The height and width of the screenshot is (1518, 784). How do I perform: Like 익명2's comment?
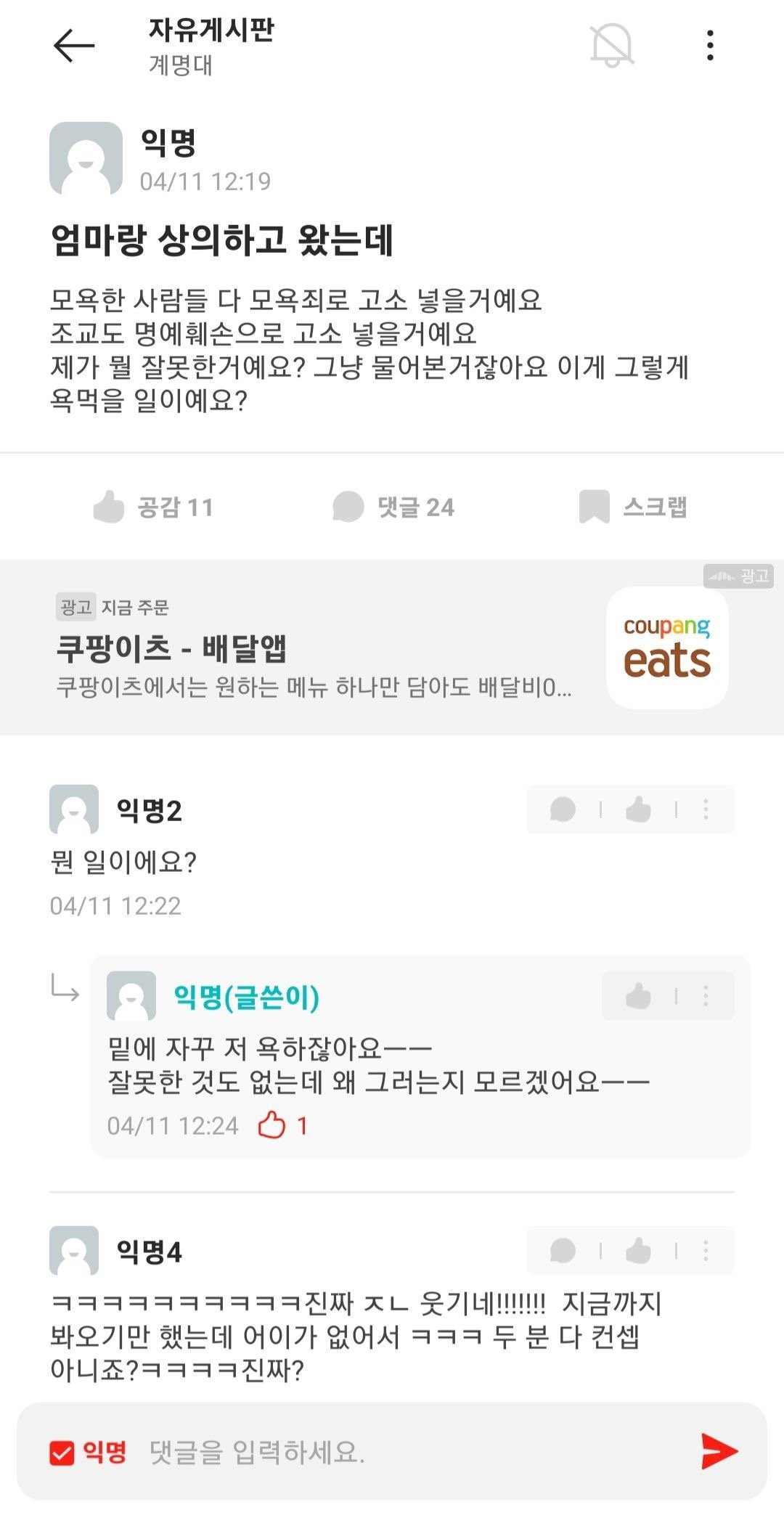click(639, 809)
